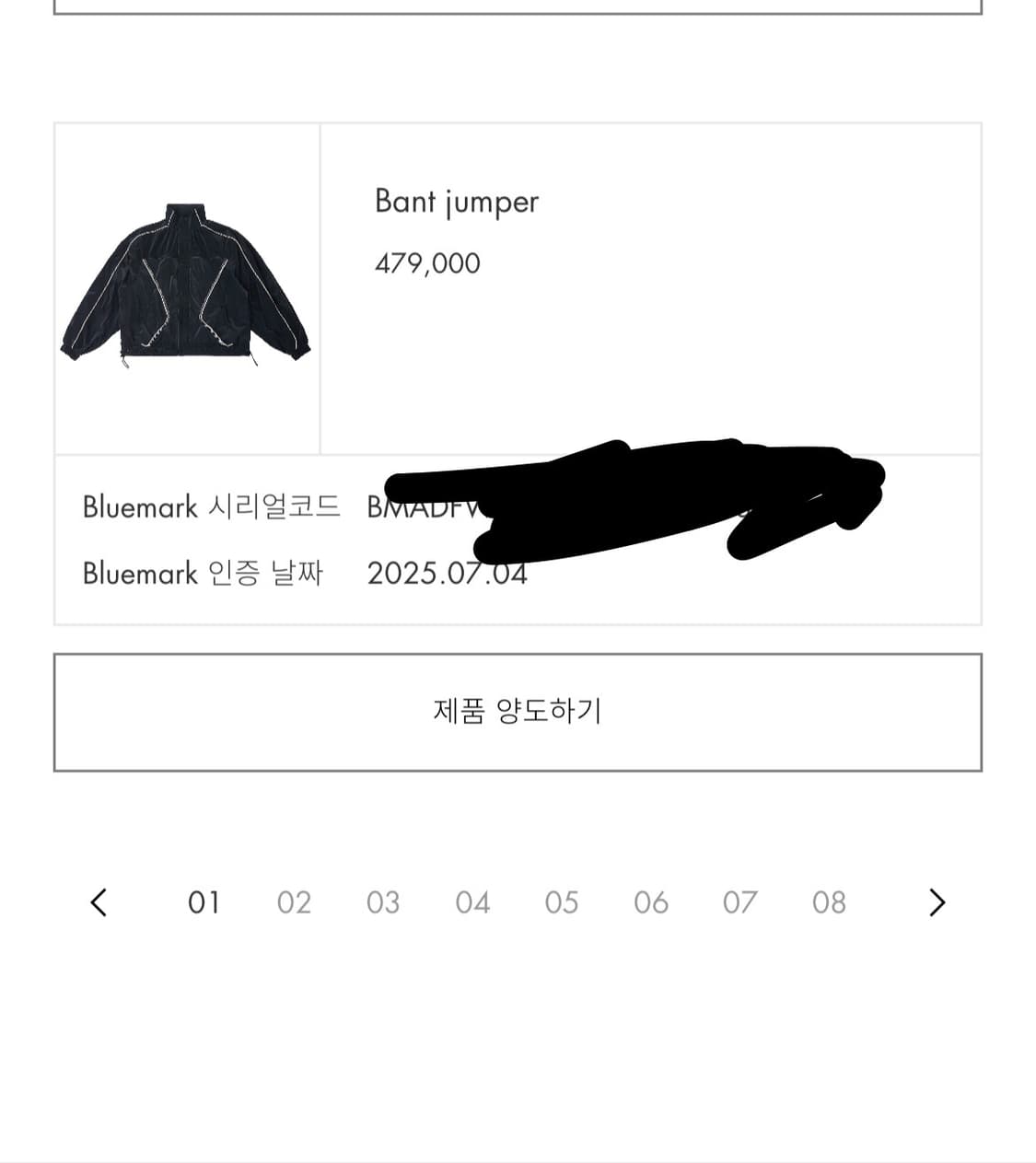
Task: Go to page 04
Action: [473, 903]
